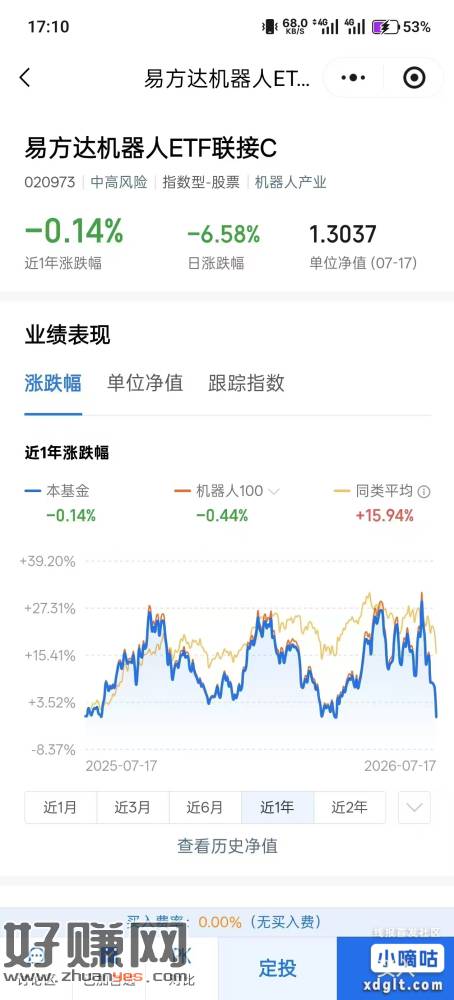Switch to the 跟踪指数 tab
This screenshot has height=1000, width=454.
[246, 383]
